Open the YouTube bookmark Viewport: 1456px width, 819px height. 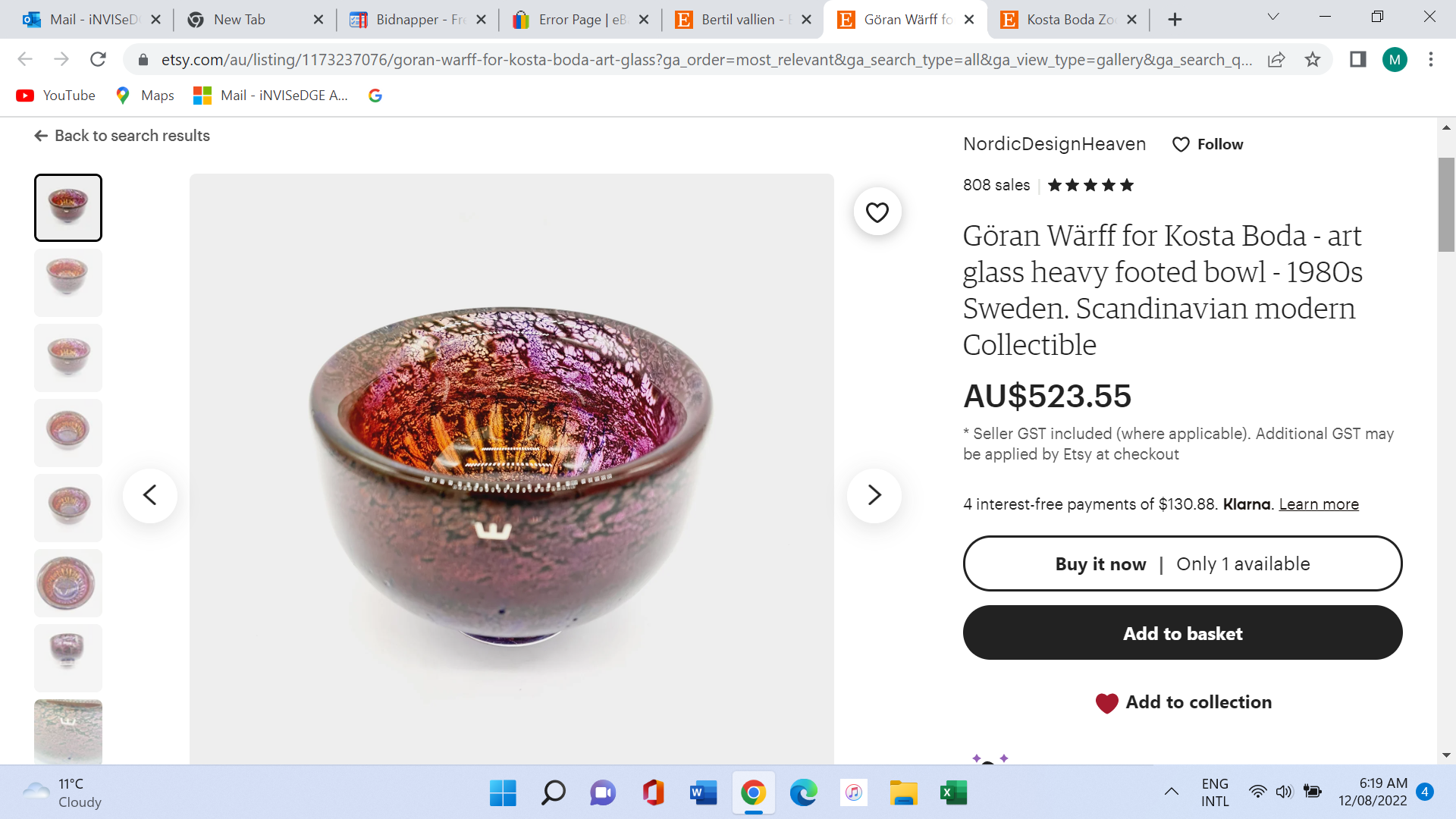coord(56,96)
